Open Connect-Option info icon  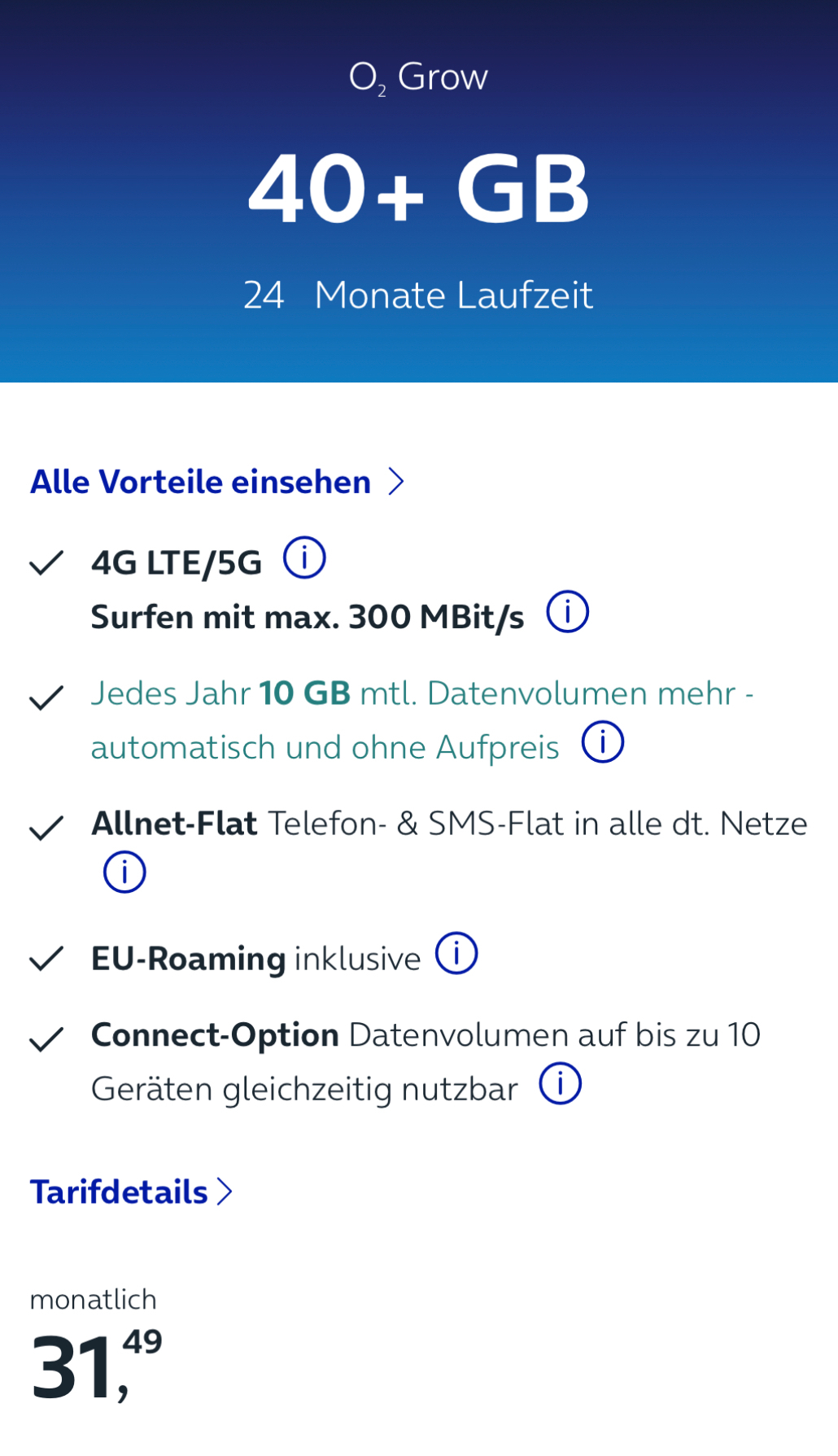point(561,1084)
